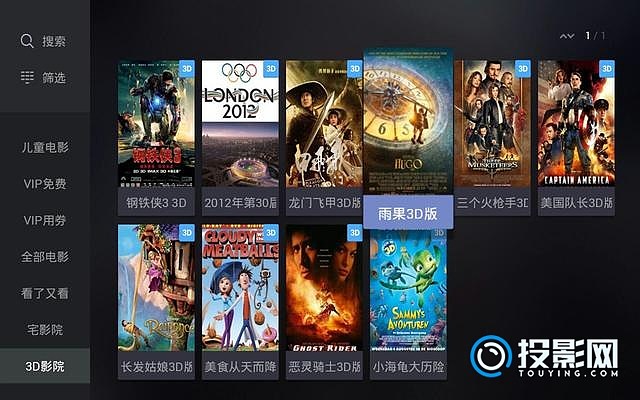Switch to 看了又看 category
The height and width of the screenshot is (400, 640).
click(x=45, y=293)
